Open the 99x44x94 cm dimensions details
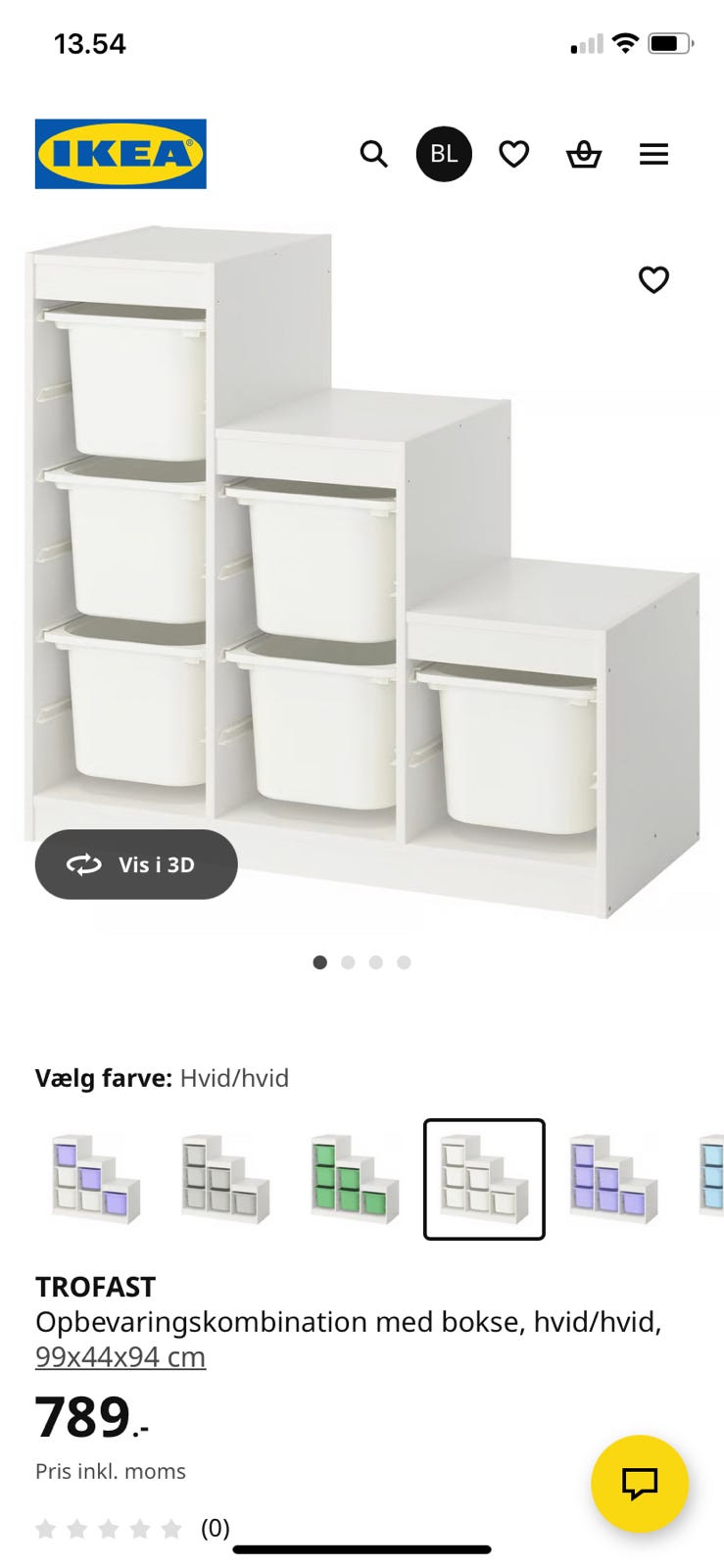 (121, 1356)
